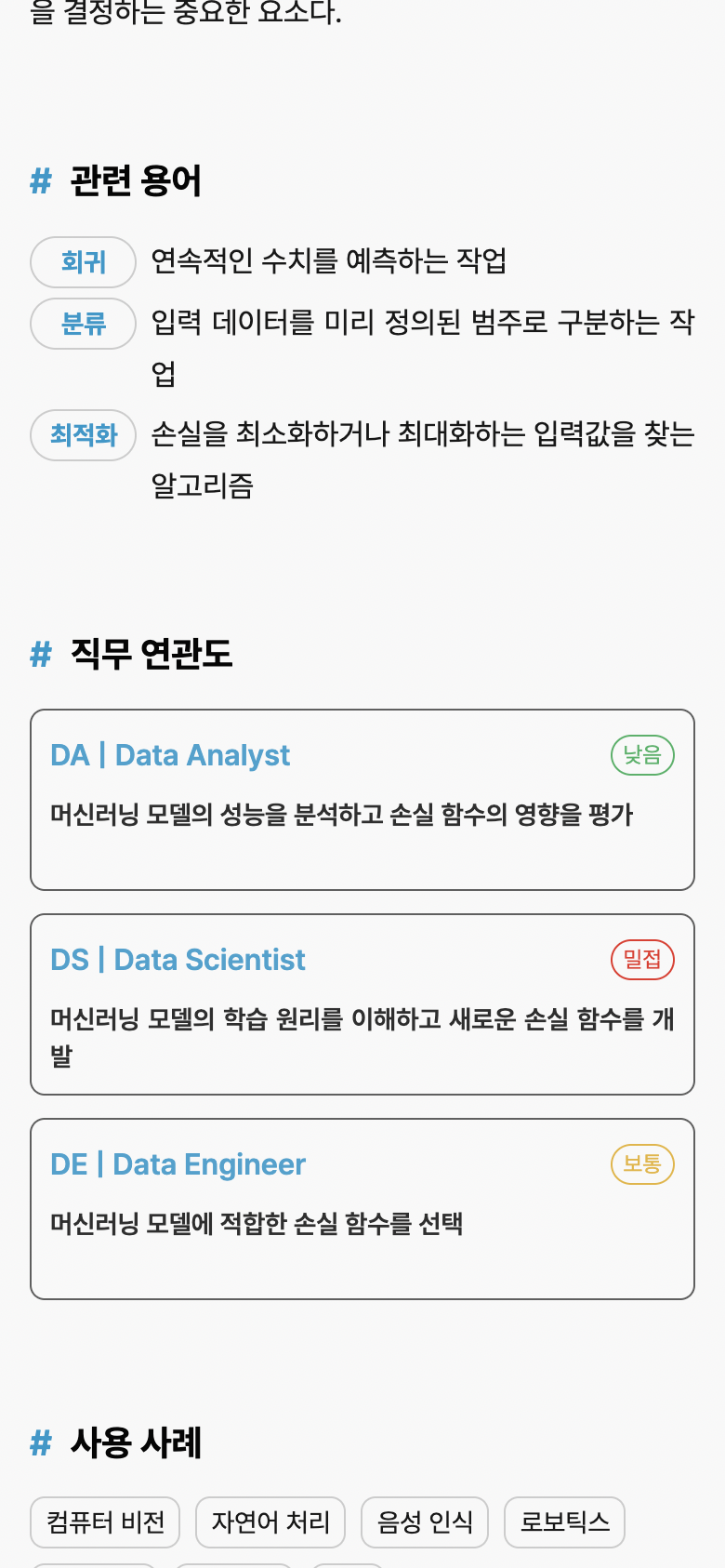
Task: Open the 회귀 related term chip
Action: coord(84,262)
